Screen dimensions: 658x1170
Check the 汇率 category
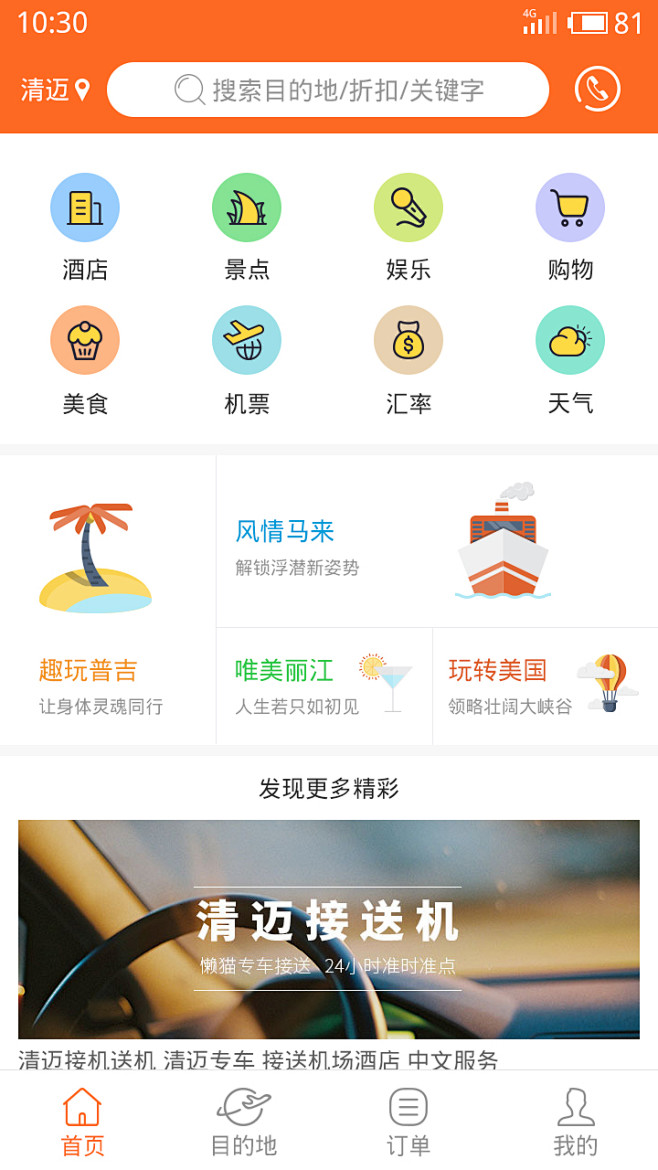click(408, 359)
